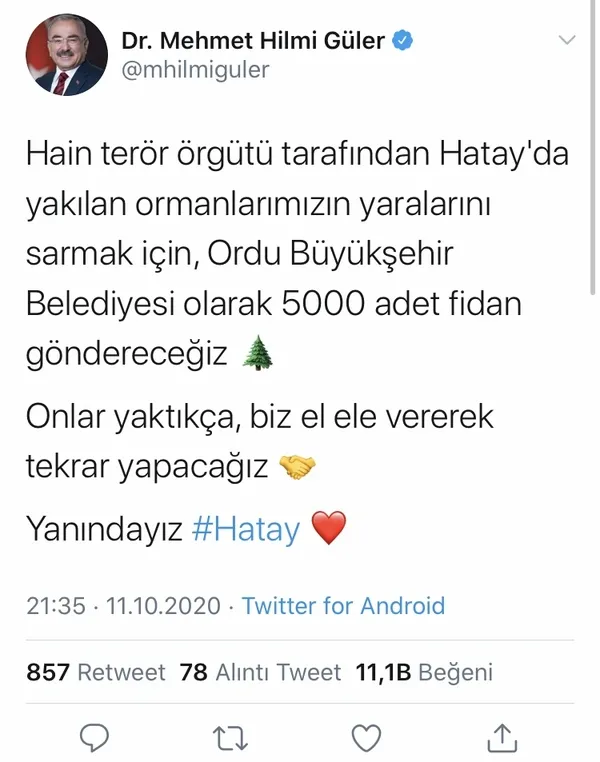Tap the Twitter for Android link

click(343, 605)
